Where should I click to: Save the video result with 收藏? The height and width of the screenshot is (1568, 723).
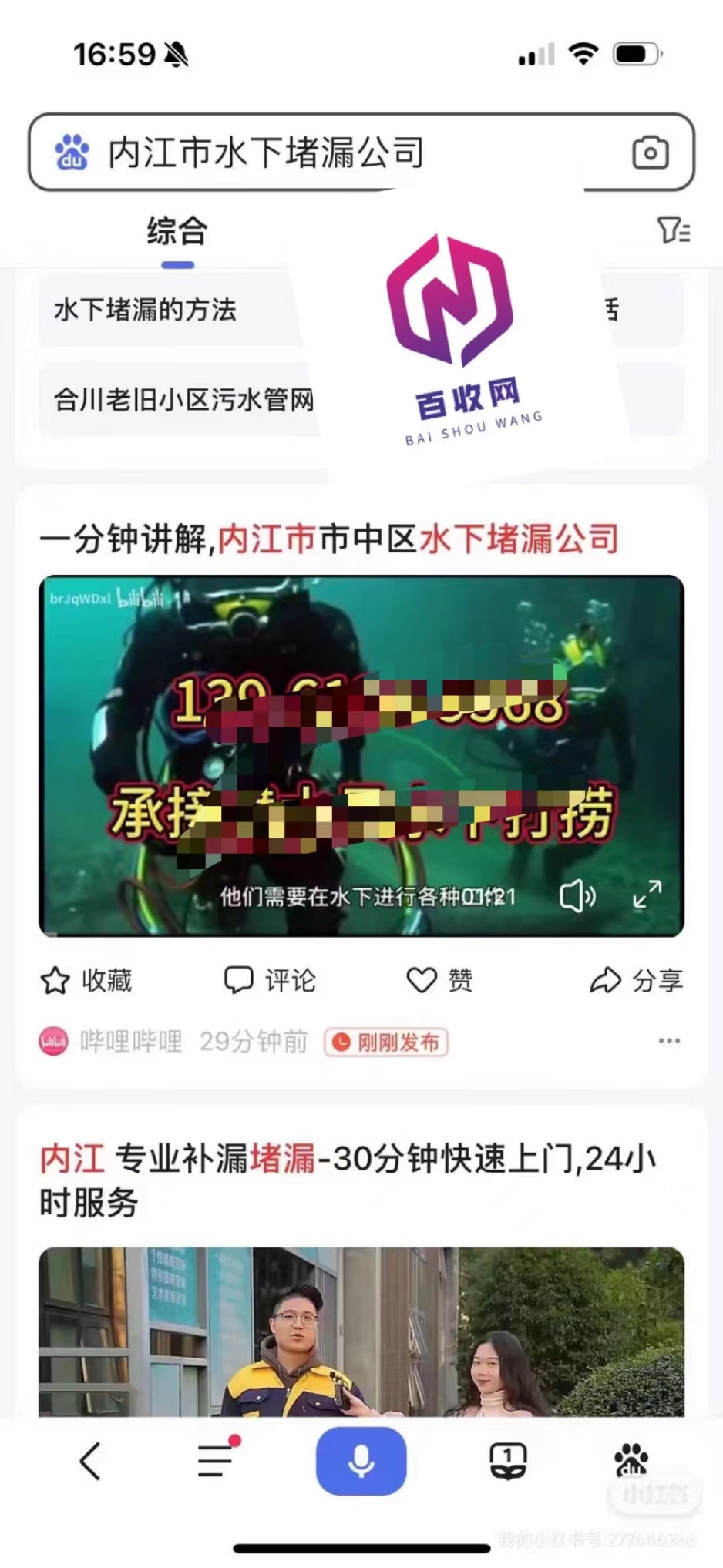pos(86,980)
